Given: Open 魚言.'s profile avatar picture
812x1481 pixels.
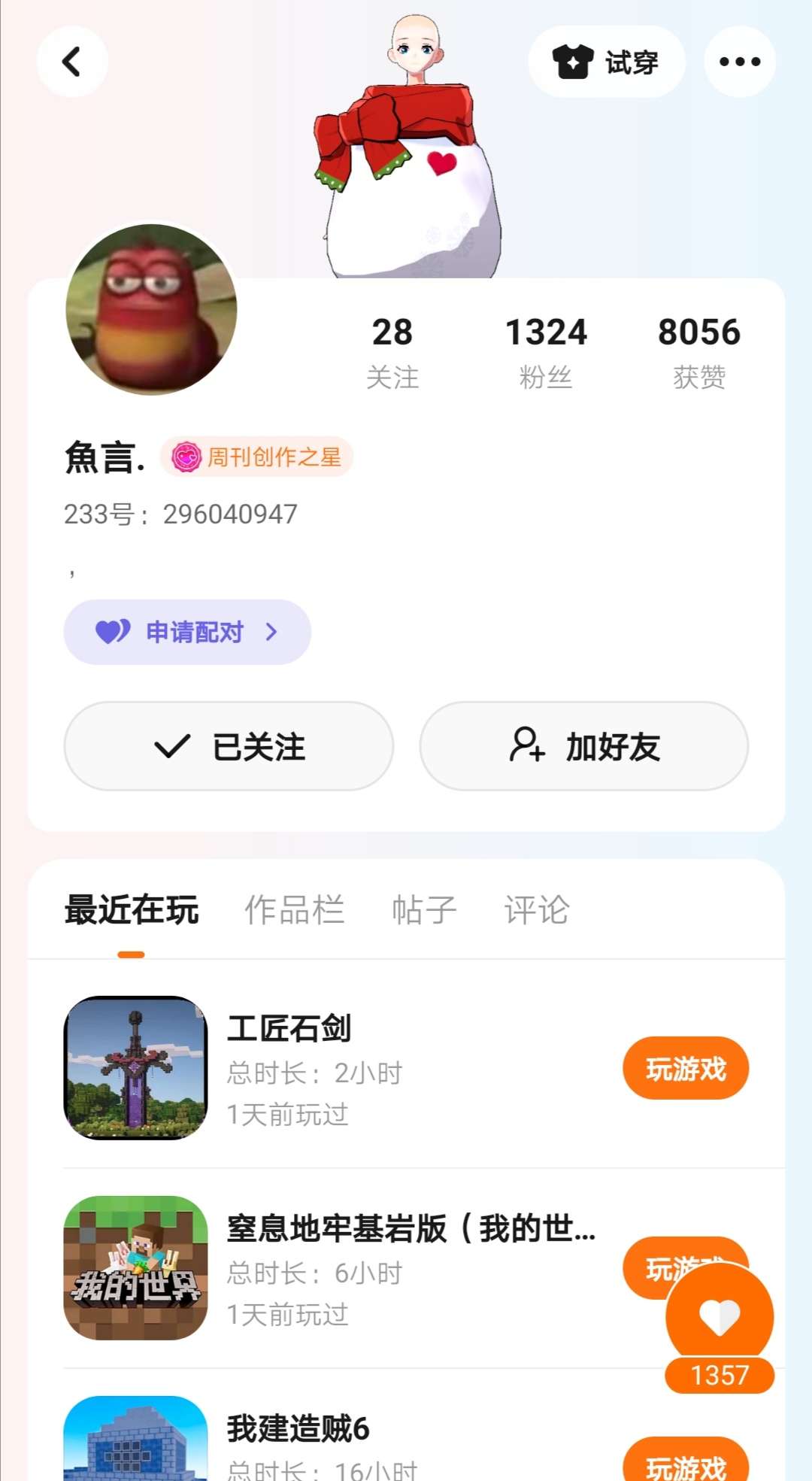Looking at the screenshot, I should 152,309.
